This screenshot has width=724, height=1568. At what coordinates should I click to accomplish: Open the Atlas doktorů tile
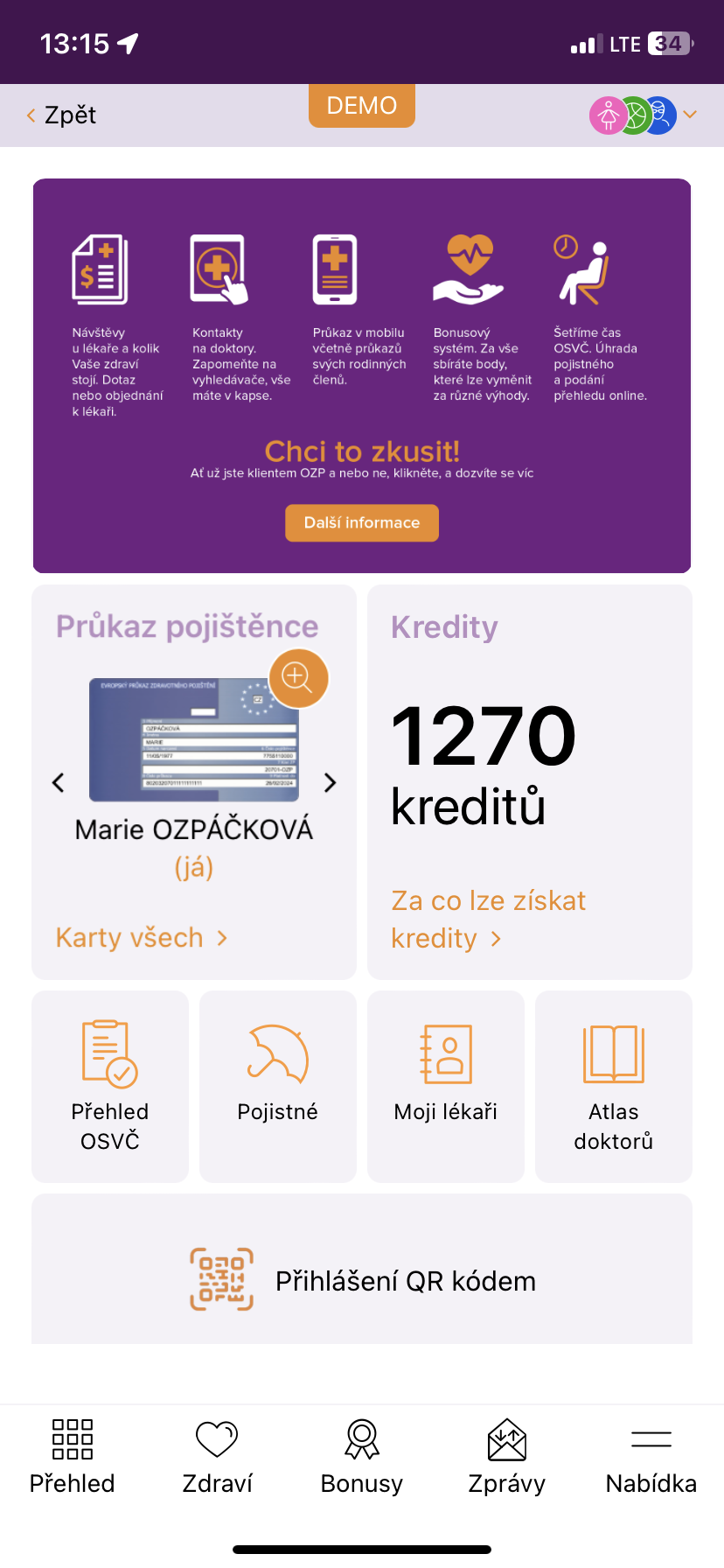[x=614, y=1086]
